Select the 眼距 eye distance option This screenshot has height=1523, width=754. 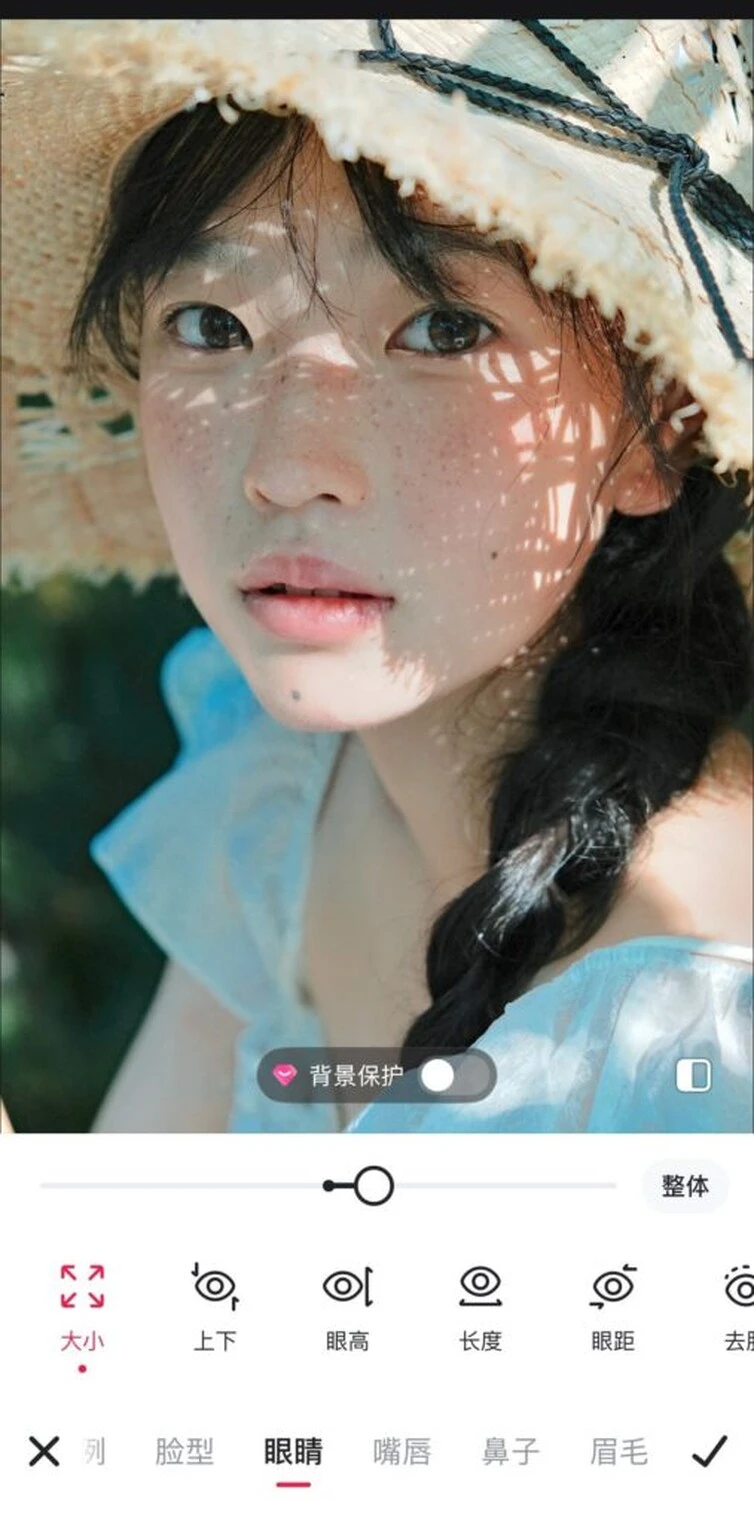613,1306
